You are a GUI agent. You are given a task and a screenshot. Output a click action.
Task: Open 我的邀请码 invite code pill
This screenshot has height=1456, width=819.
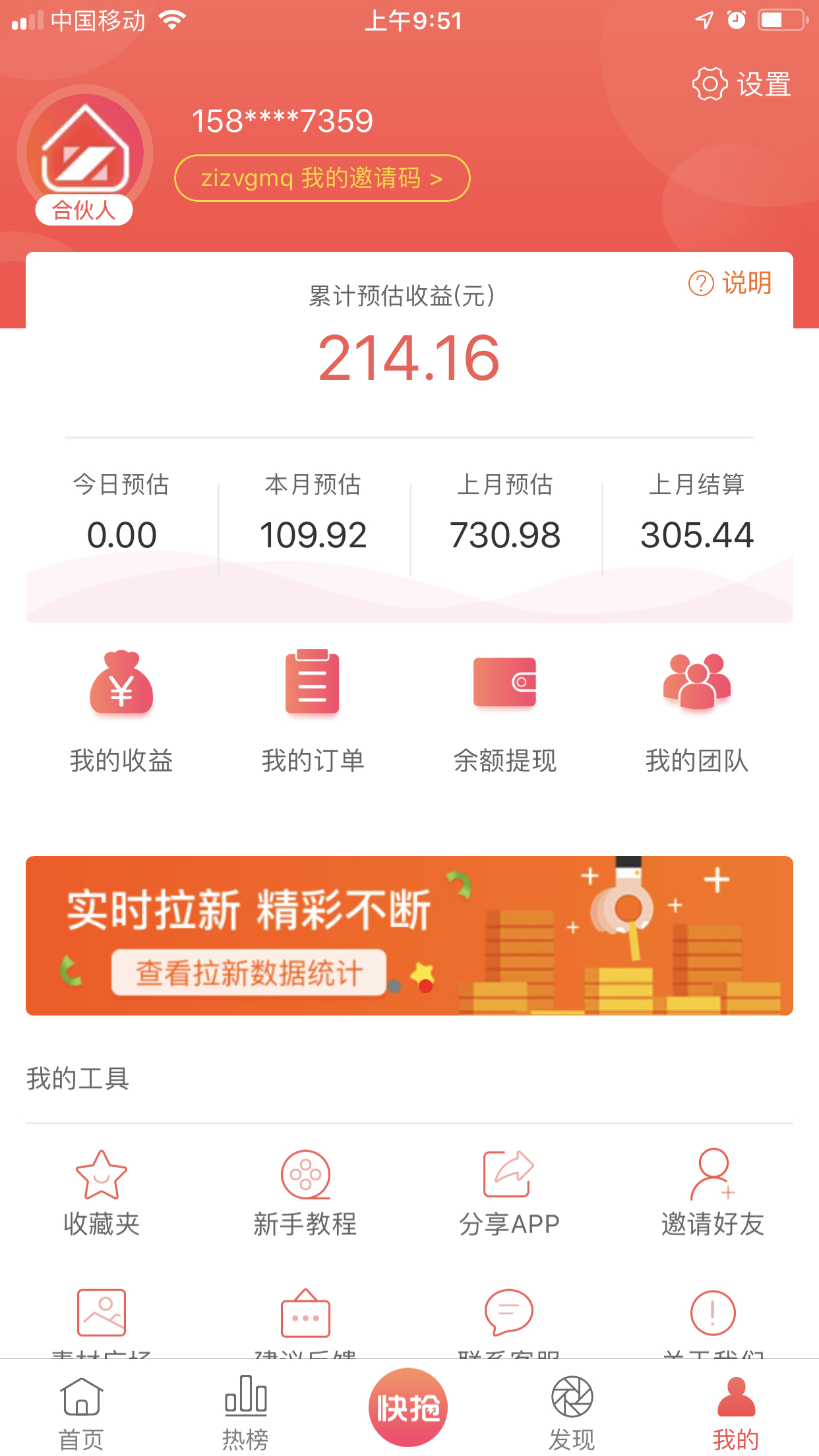pyautogui.click(x=322, y=178)
